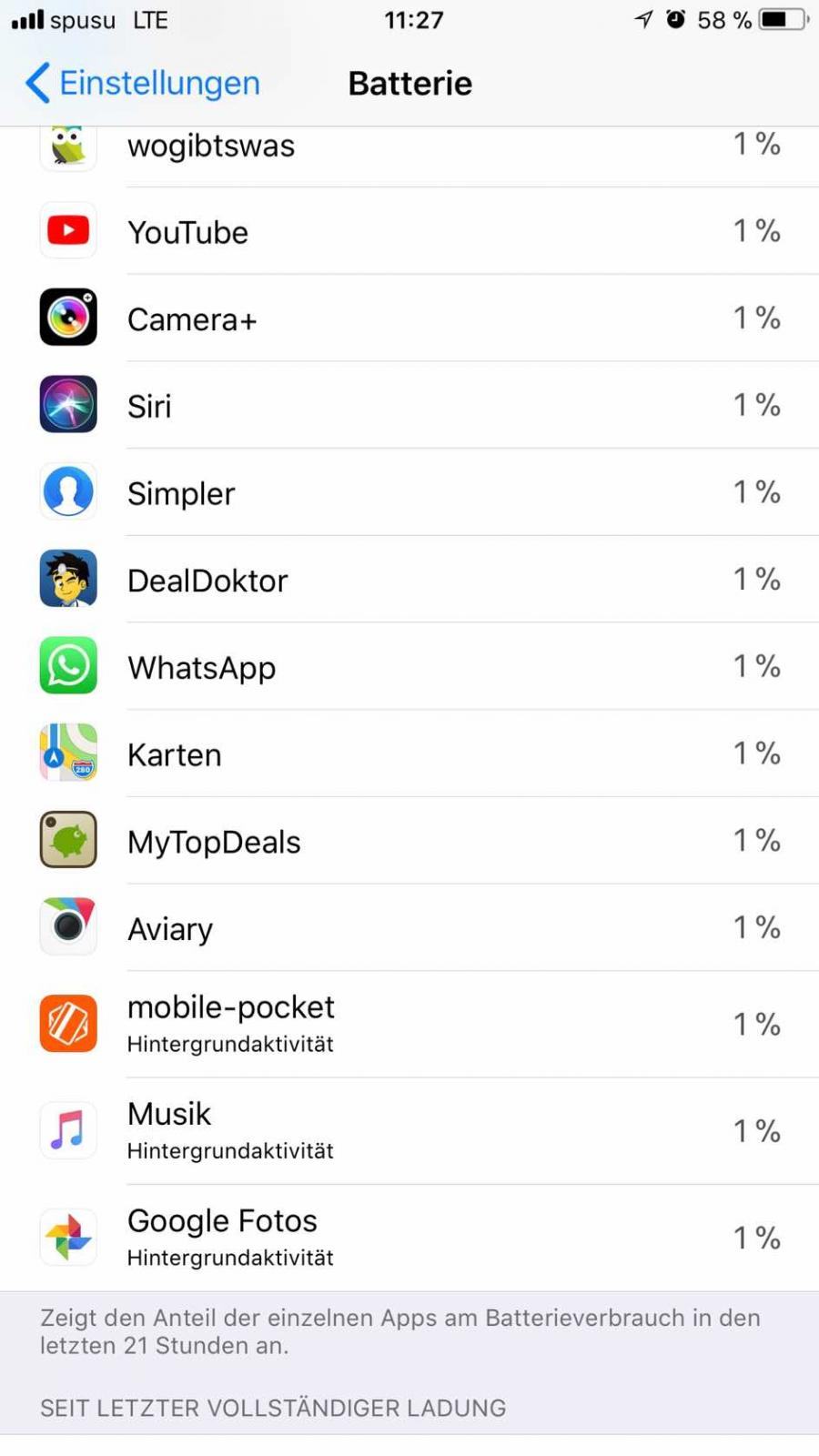819x1456 pixels.
Task: Tap the wogibtswas row
Action: [x=409, y=149]
